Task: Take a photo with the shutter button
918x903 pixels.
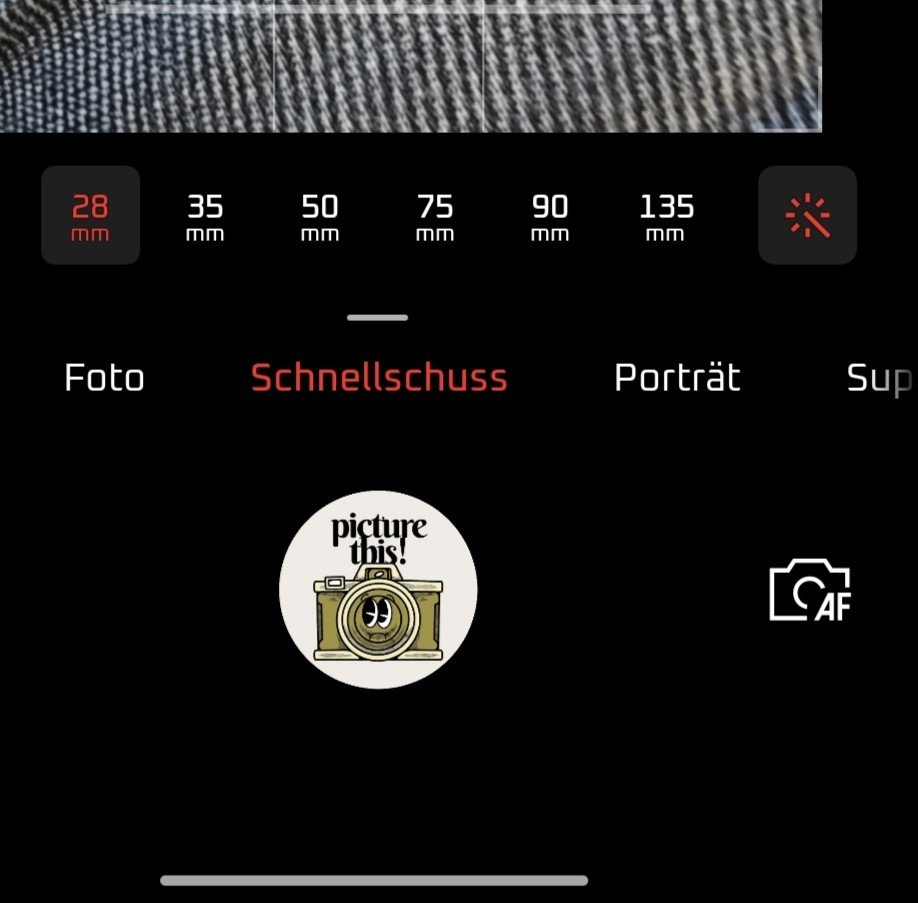Action: pyautogui.click(x=378, y=590)
